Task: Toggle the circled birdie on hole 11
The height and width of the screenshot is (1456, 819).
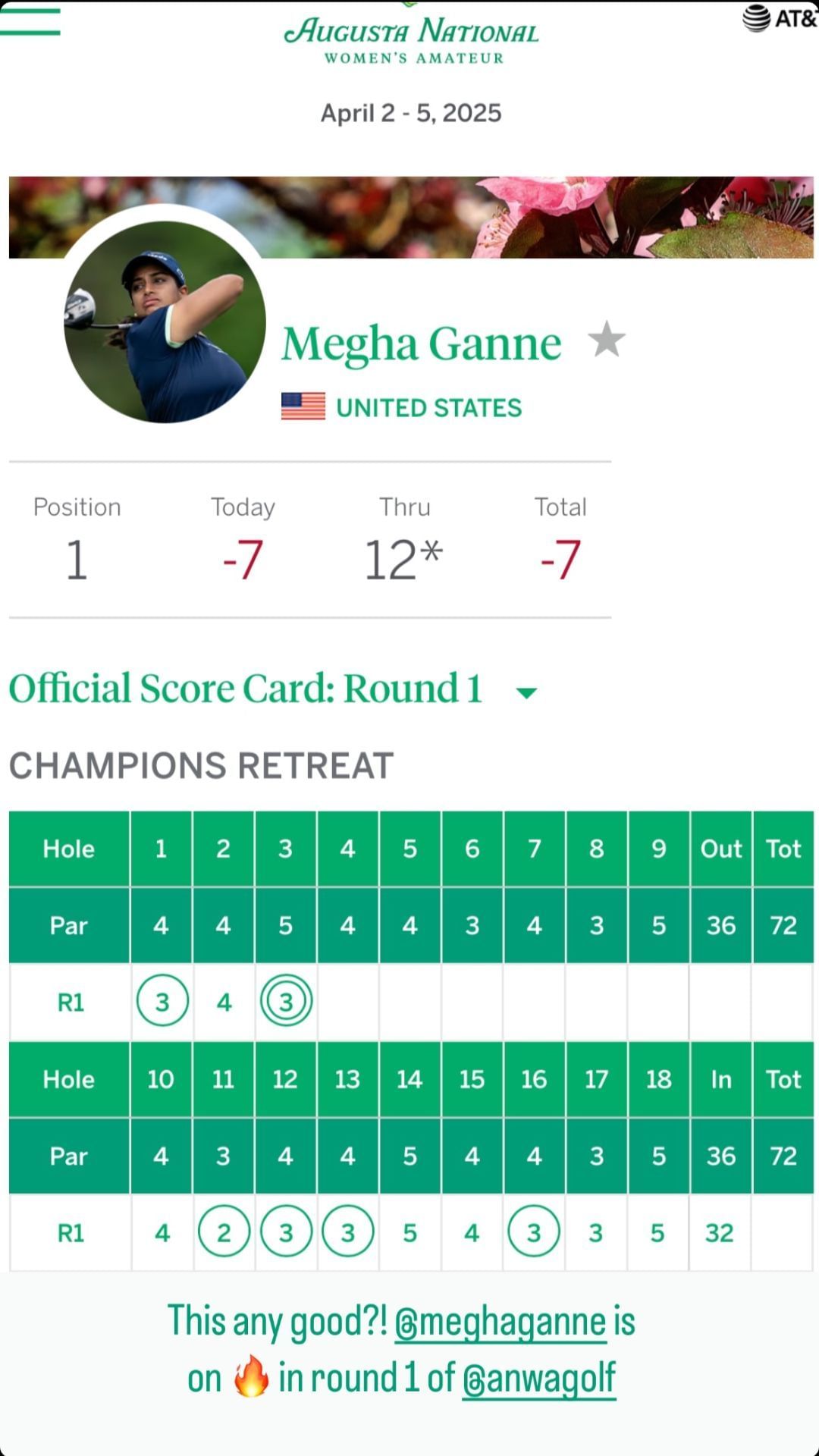Action: pyautogui.click(x=223, y=1232)
